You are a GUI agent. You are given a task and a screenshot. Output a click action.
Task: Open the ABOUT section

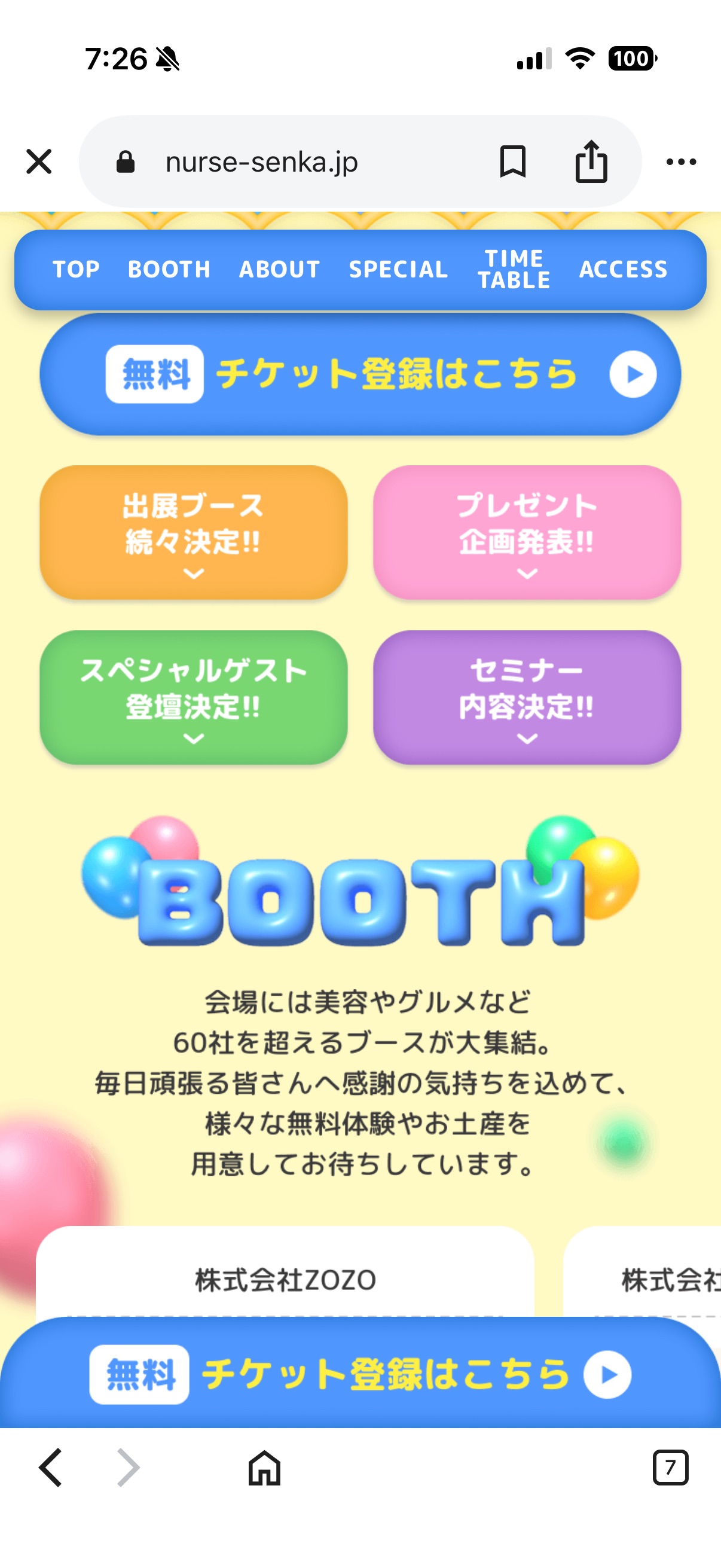(x=279, y=270)
